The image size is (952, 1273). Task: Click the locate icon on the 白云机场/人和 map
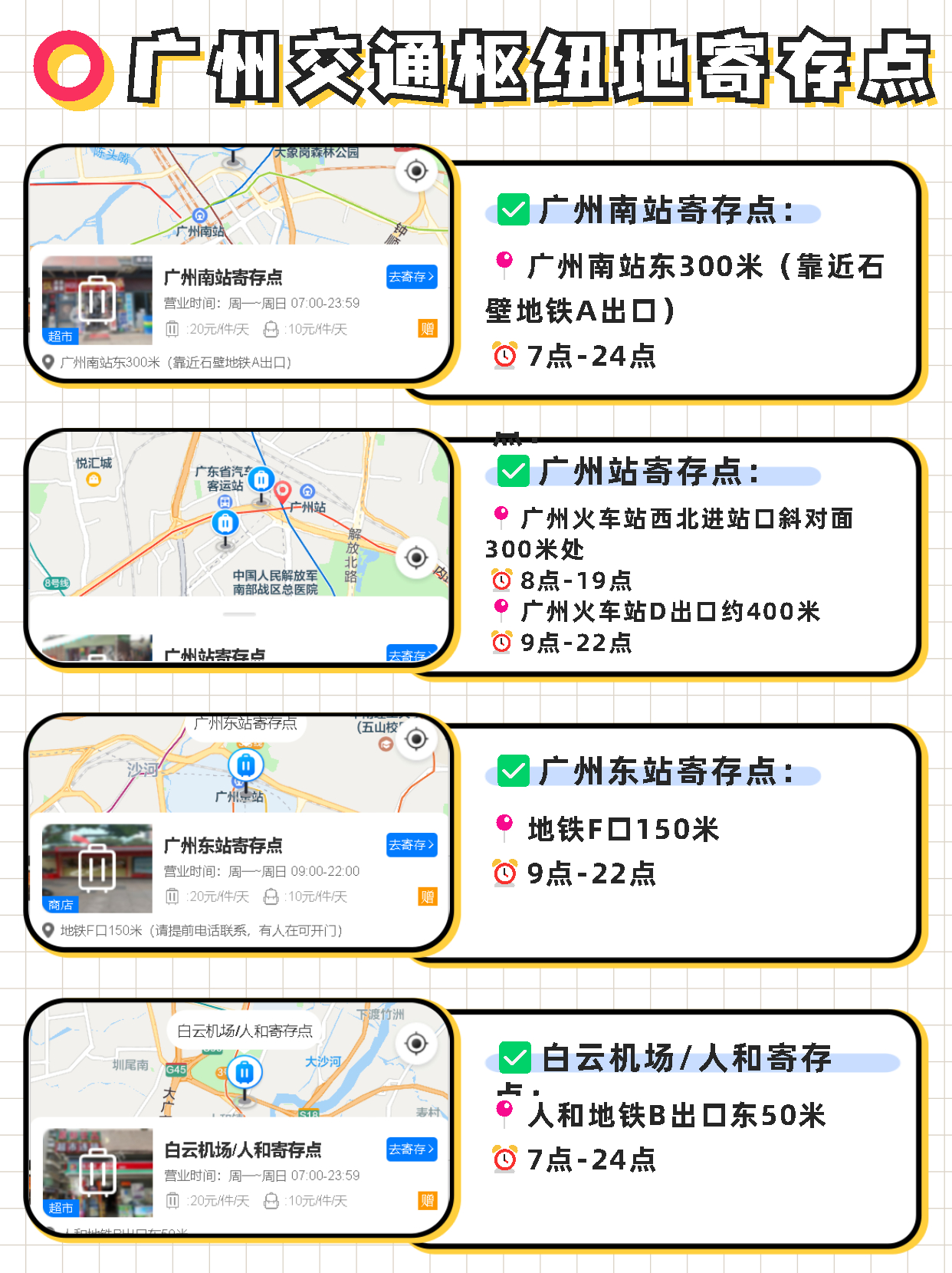tap(416, 1043)
